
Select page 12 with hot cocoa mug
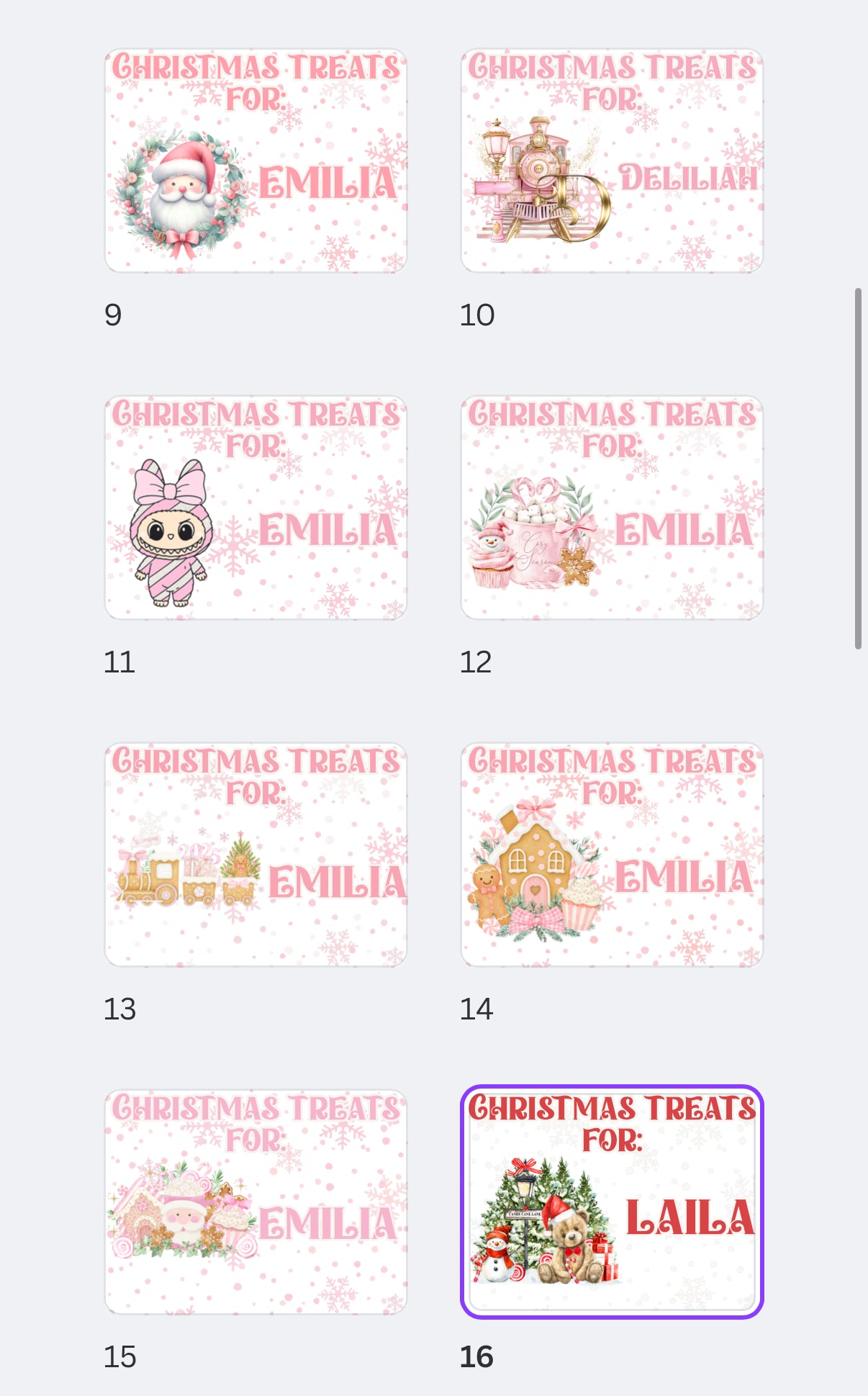[x=612, y=508]
